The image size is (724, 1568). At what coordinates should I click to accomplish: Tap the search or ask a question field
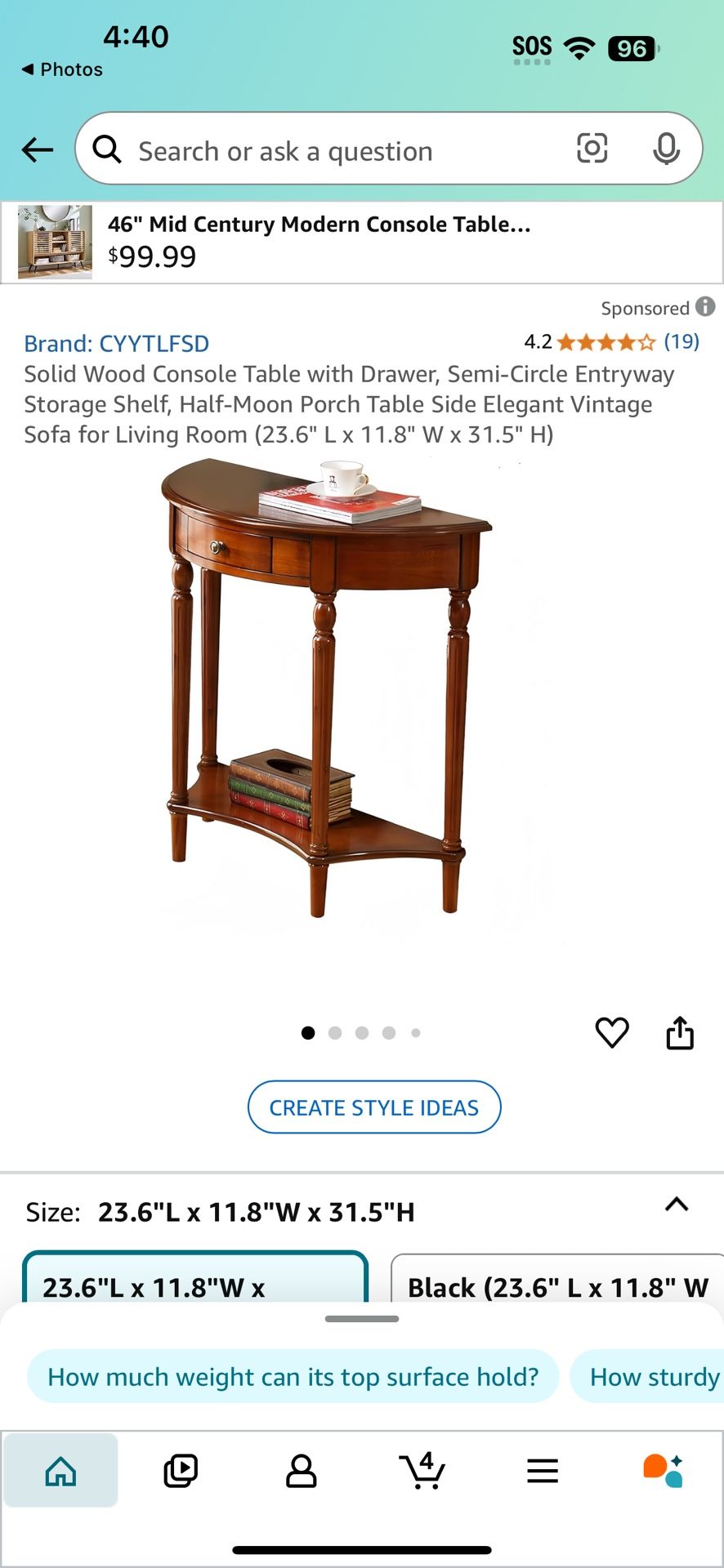click(x=327, y=151)
